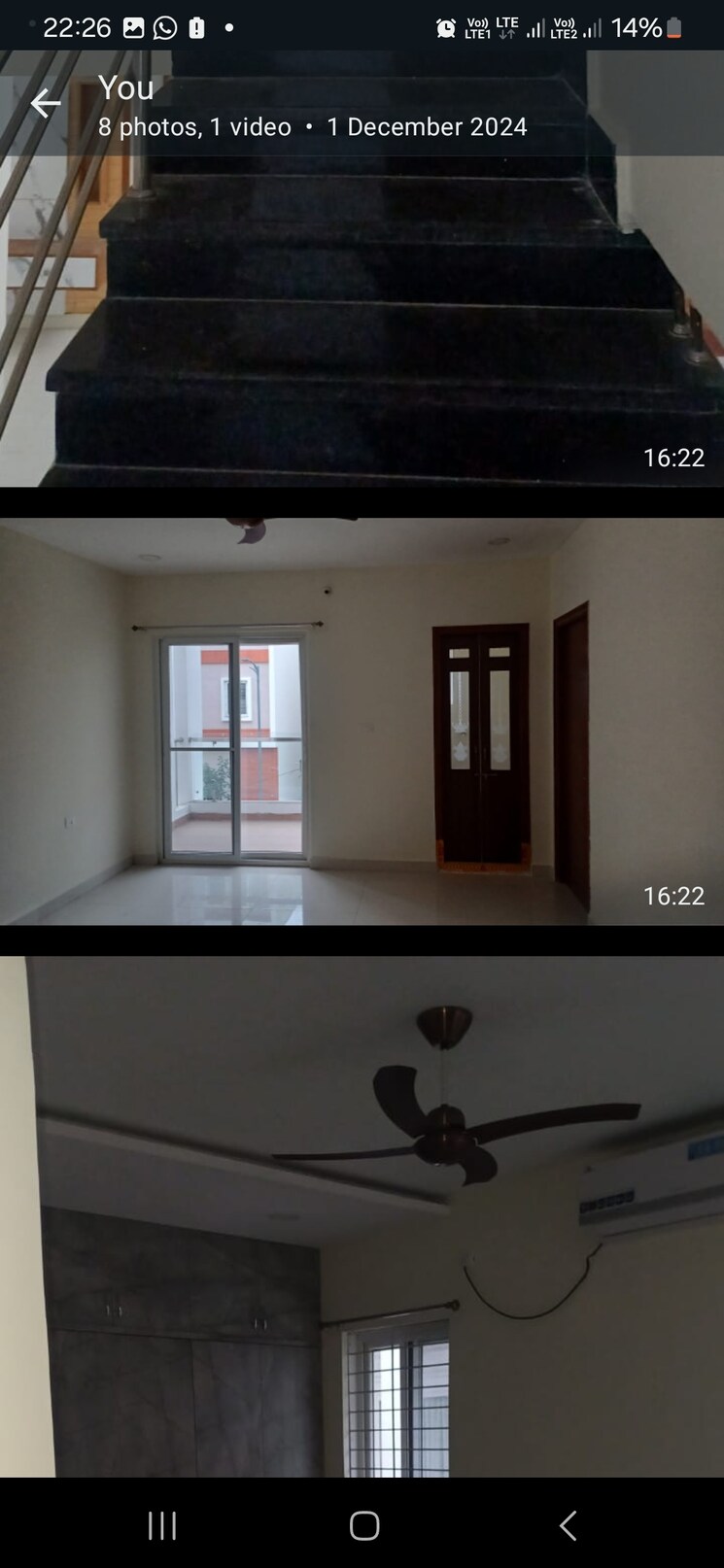Tap the 16:22 timestamp on the living room photo
The width and height of the screenshot is (724, 1568).
point(675,896)
